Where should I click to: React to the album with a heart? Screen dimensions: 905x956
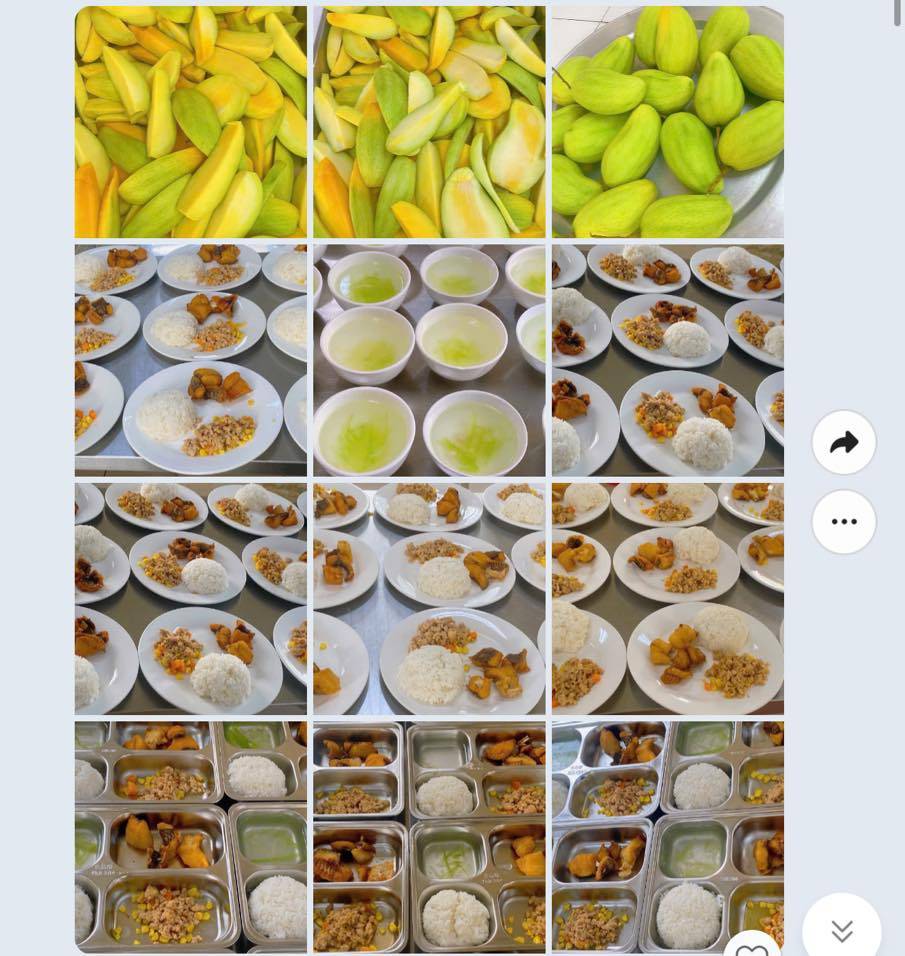(752, 947)
